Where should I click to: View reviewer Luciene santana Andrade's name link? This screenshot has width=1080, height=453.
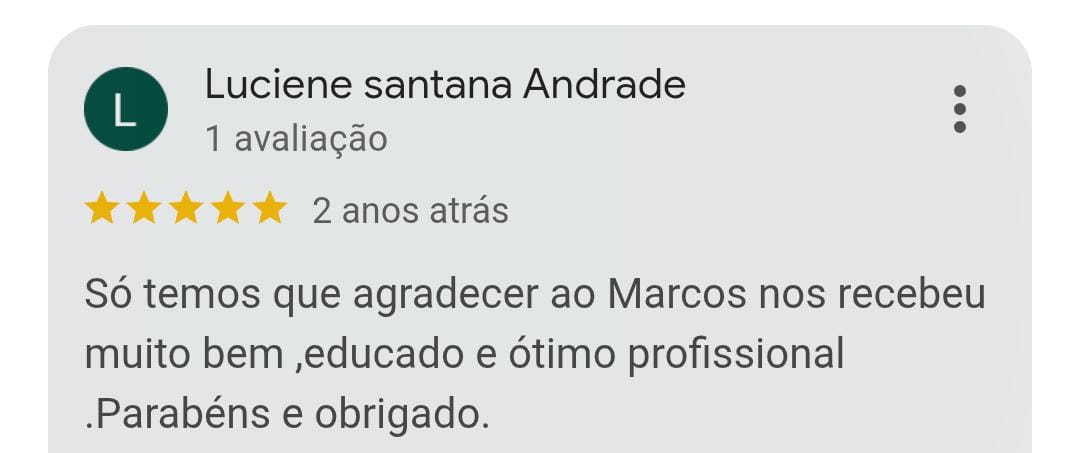coord(445,86)
